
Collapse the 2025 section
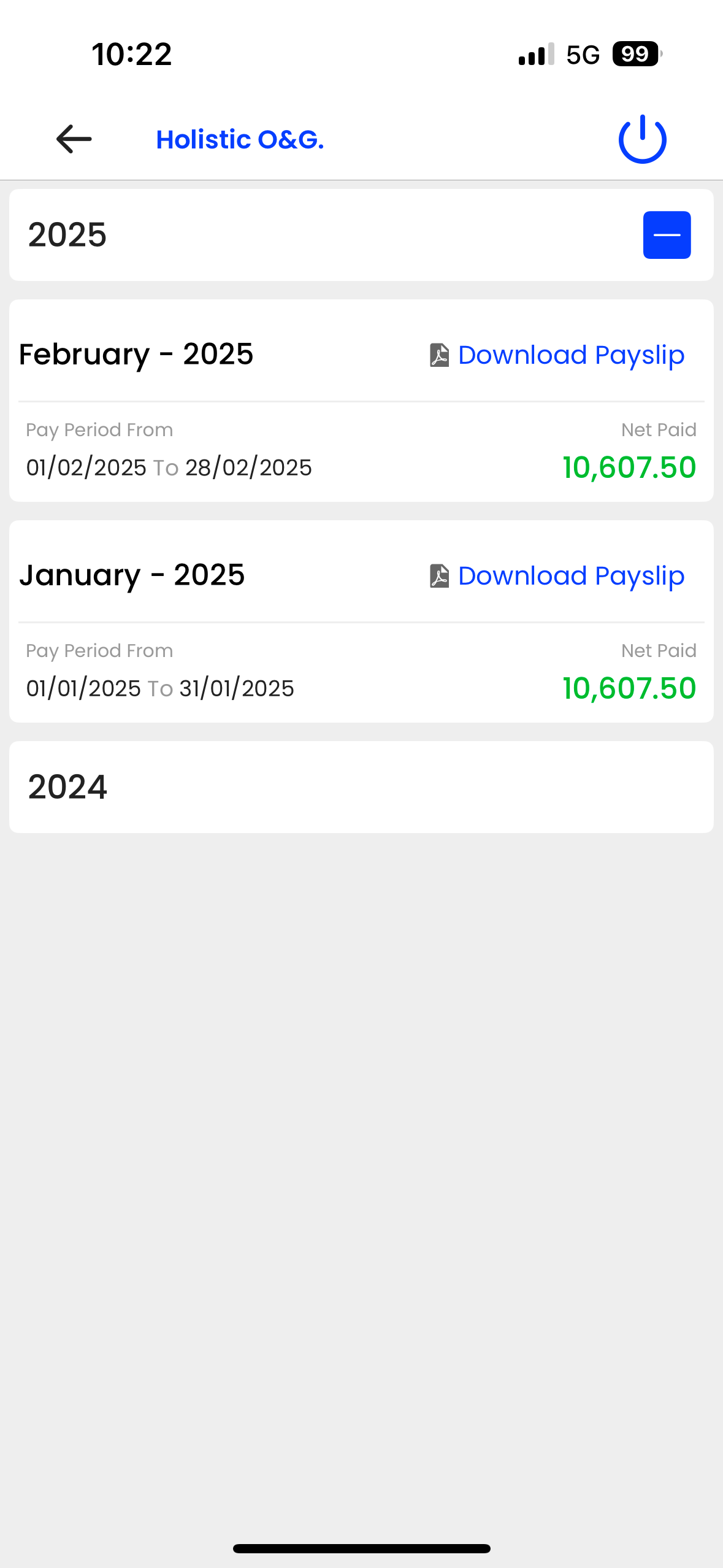click(x=667, y=235)
